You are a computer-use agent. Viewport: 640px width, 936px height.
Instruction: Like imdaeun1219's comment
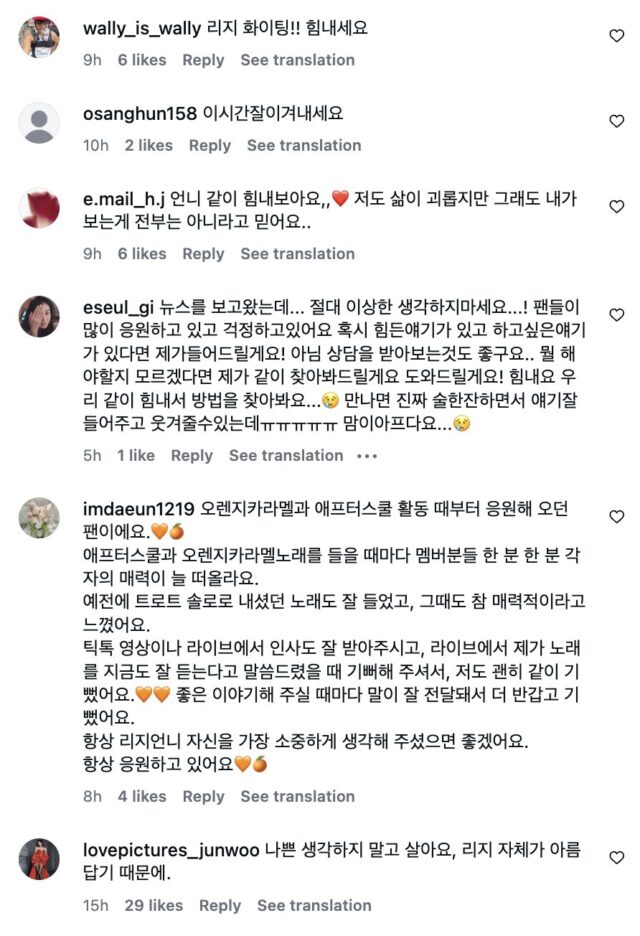(x=617, y=516)
